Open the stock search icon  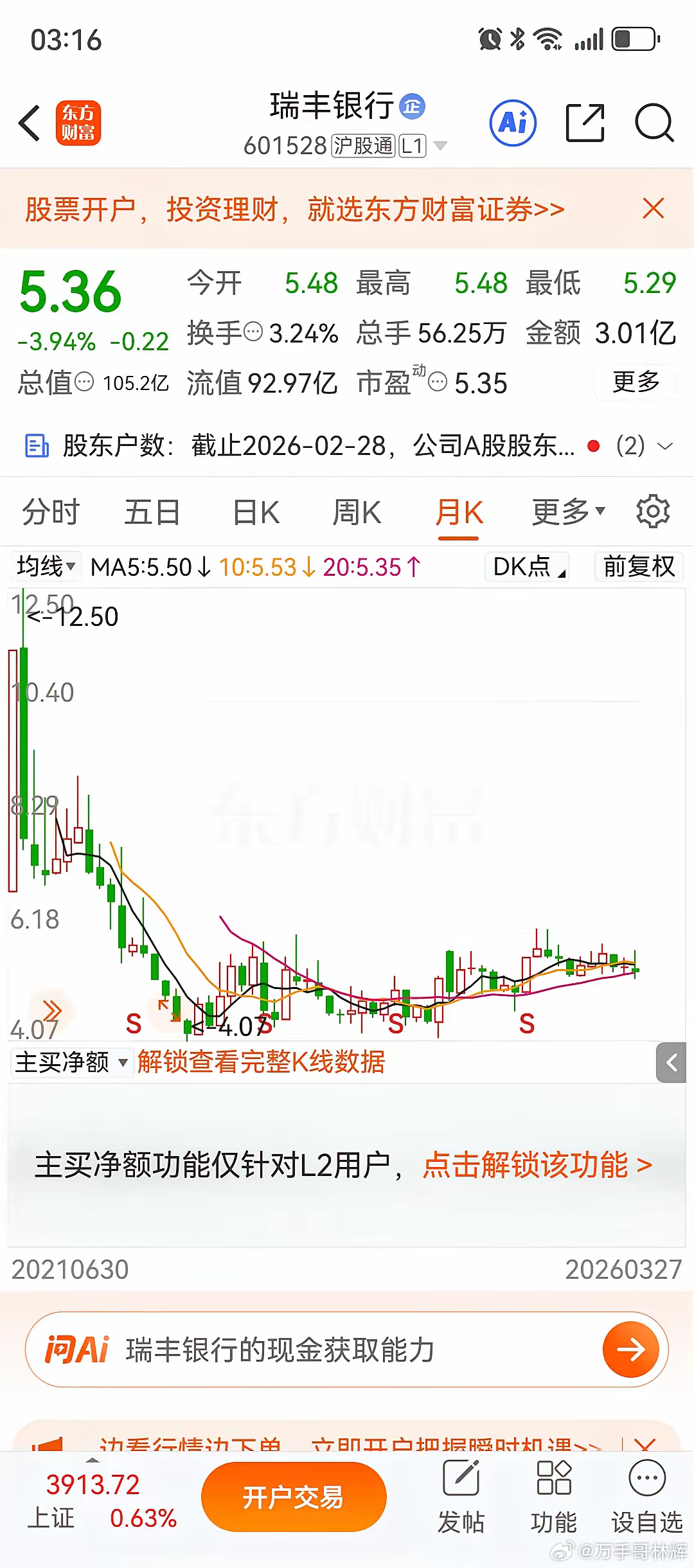click(x=654, y=123)
